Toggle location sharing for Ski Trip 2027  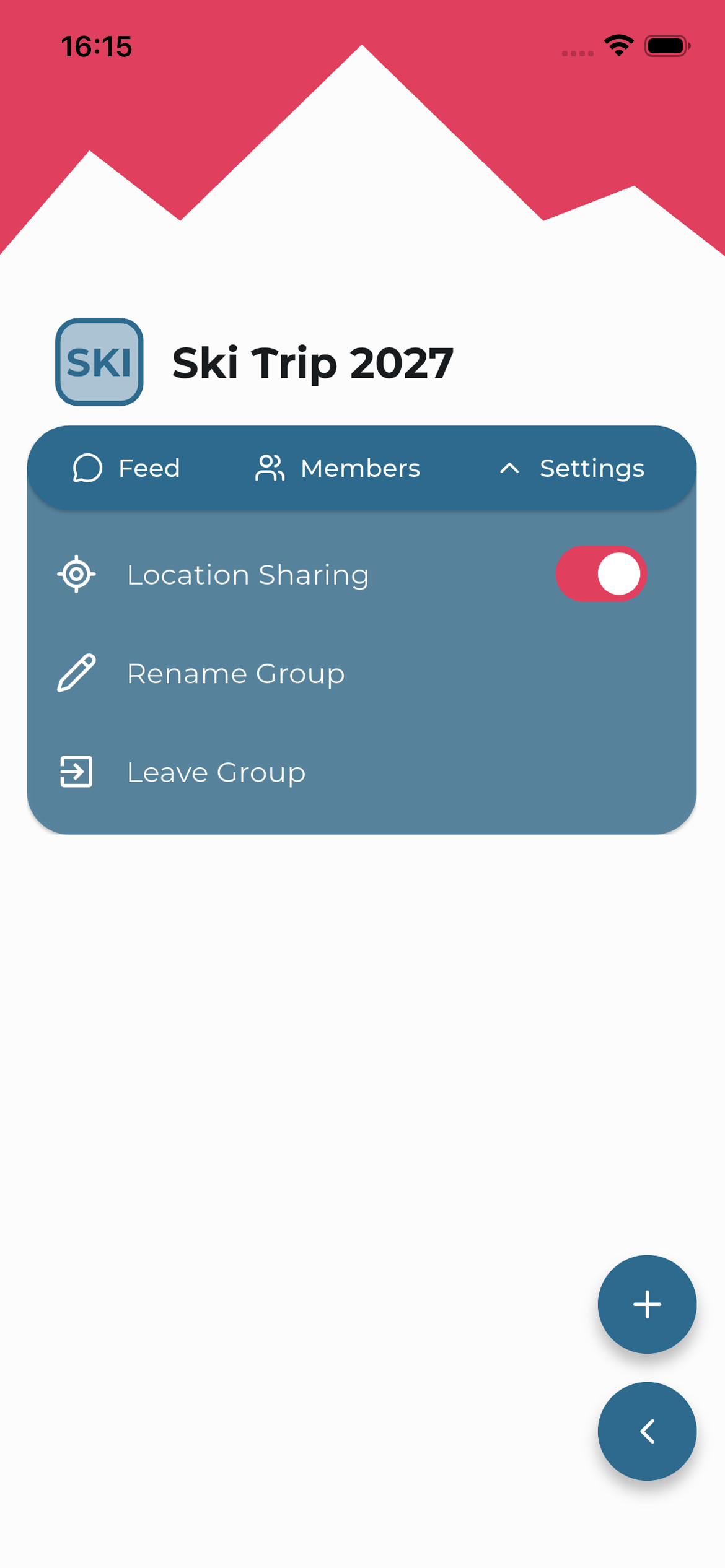[x=600, y=574]
